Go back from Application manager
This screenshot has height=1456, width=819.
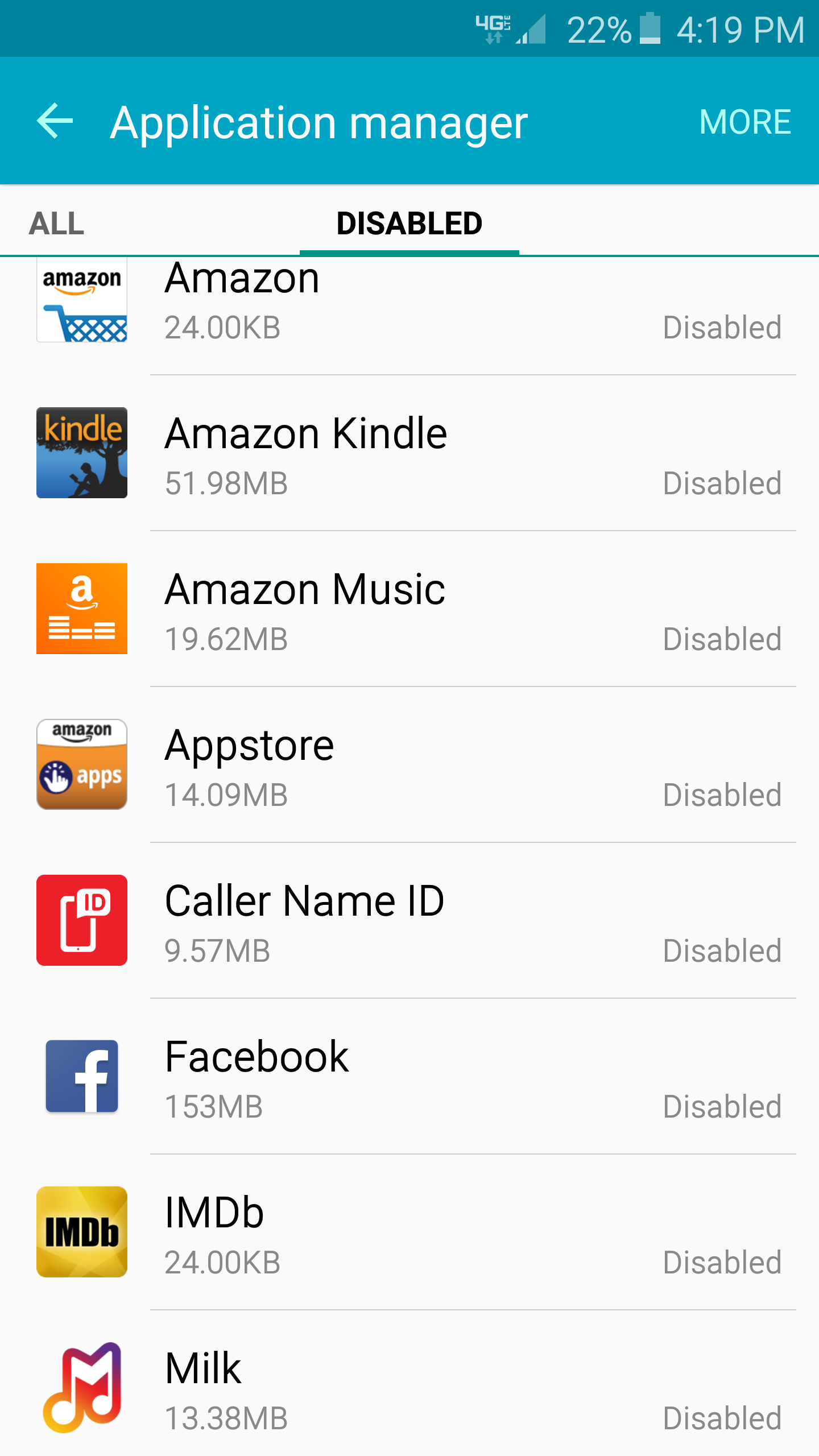coord(55,121)
